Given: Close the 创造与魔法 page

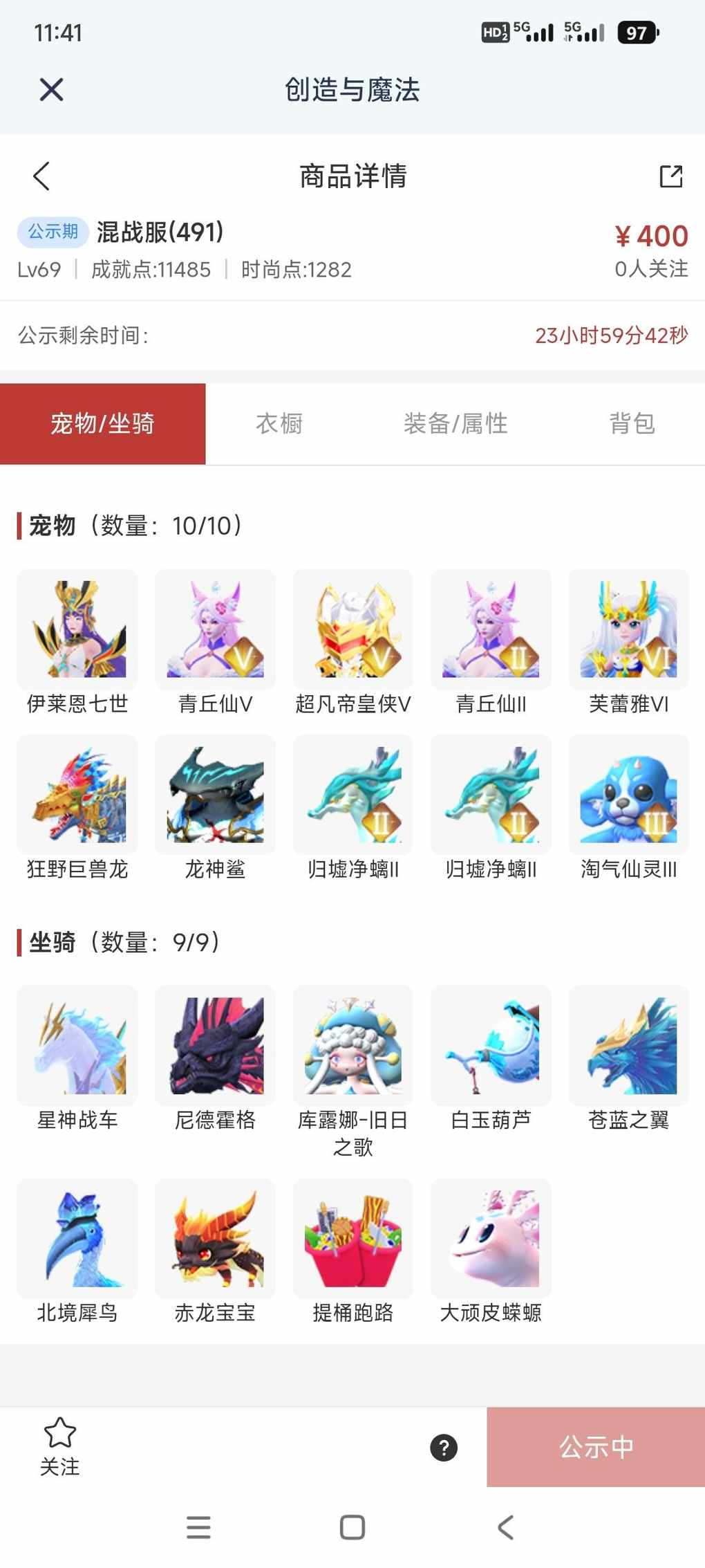Looking at the screenshot, I should tap(51, 90).
